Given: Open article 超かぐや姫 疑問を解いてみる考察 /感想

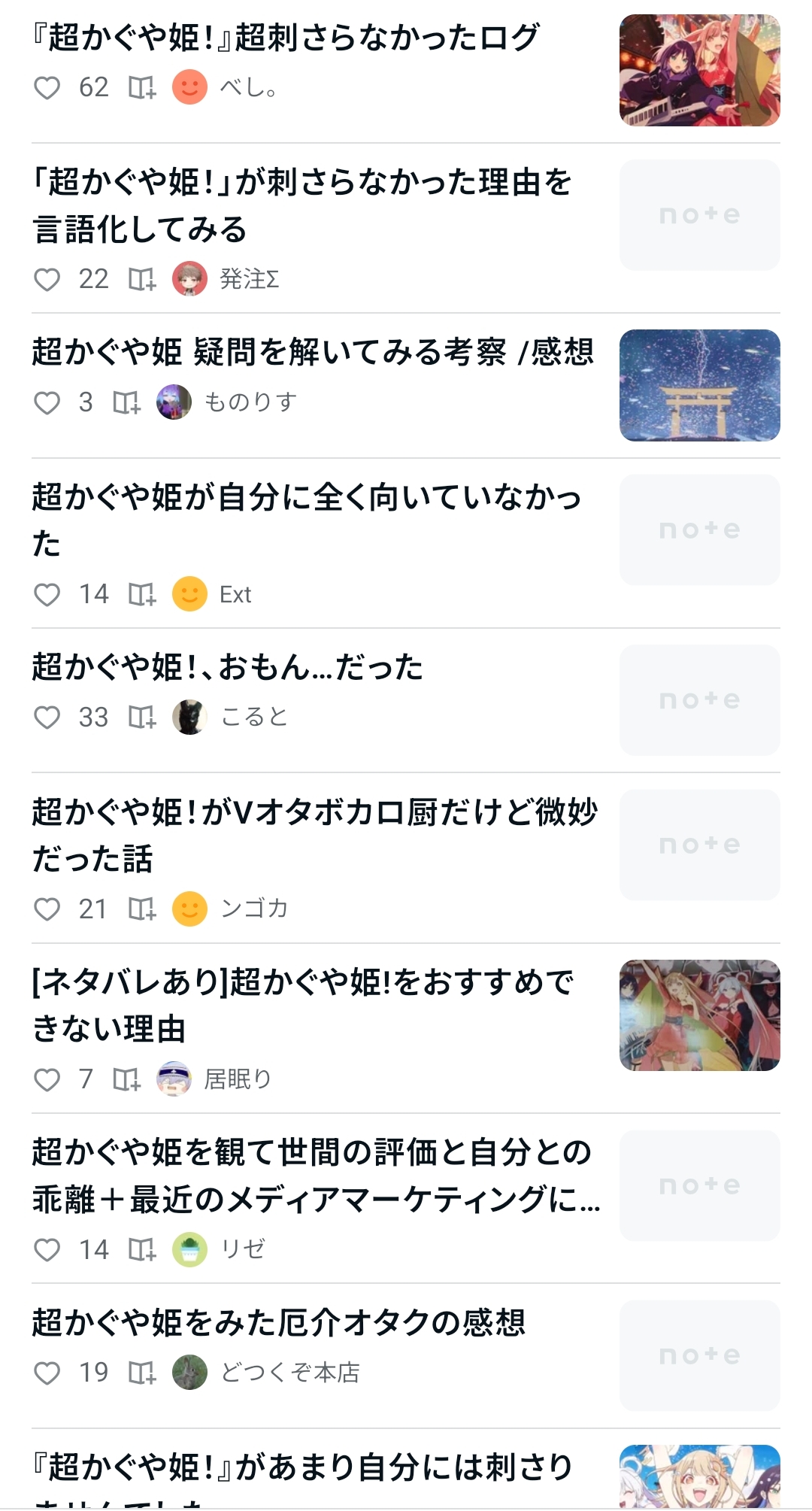Looking at the screenshot, I should [x=313, y=352].
